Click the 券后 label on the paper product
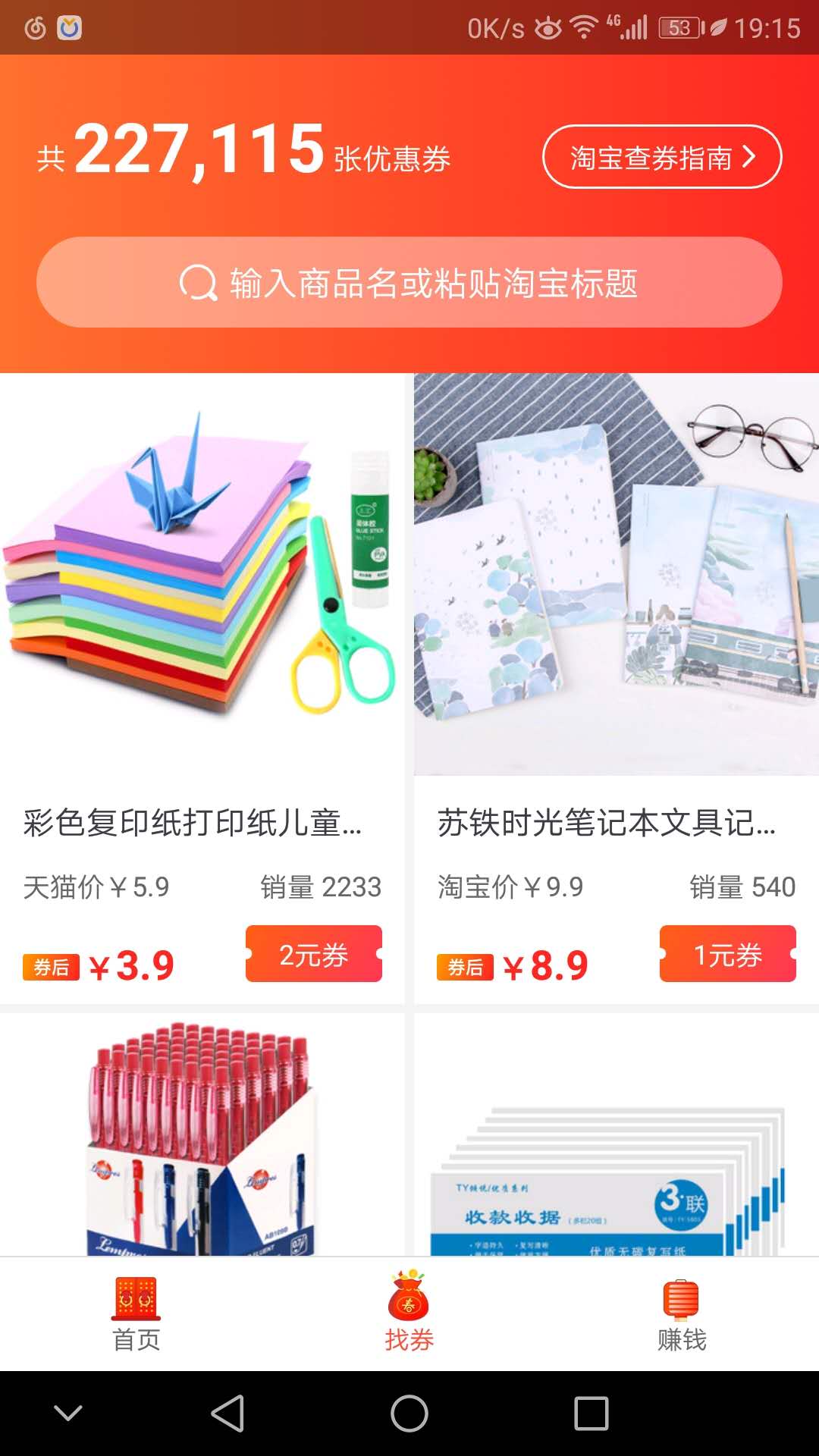The image size is (819, 1456). [x=50, y=965]
